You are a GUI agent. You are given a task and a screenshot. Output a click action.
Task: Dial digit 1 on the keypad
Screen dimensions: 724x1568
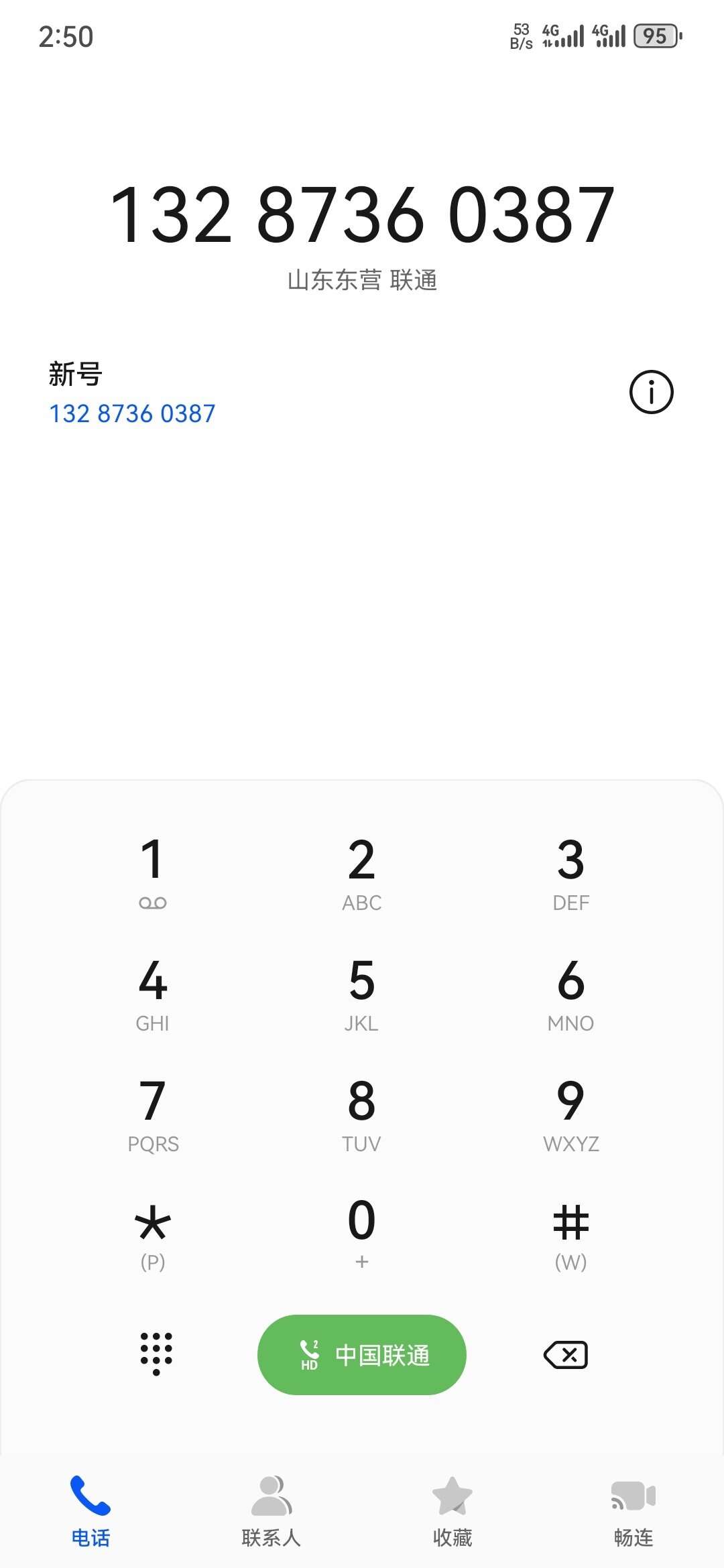point(153,872)
